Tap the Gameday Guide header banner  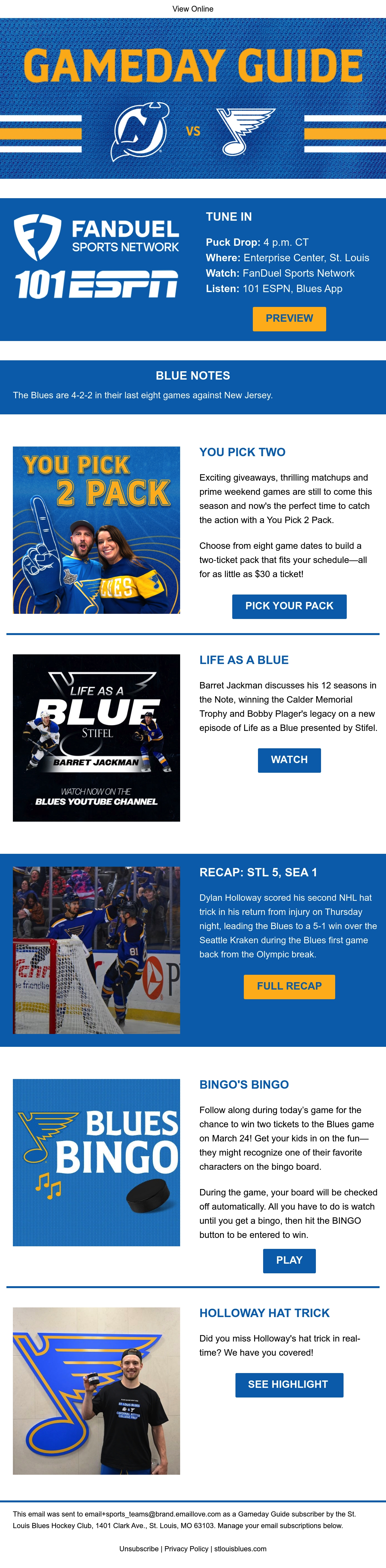(x=193, y=98)
